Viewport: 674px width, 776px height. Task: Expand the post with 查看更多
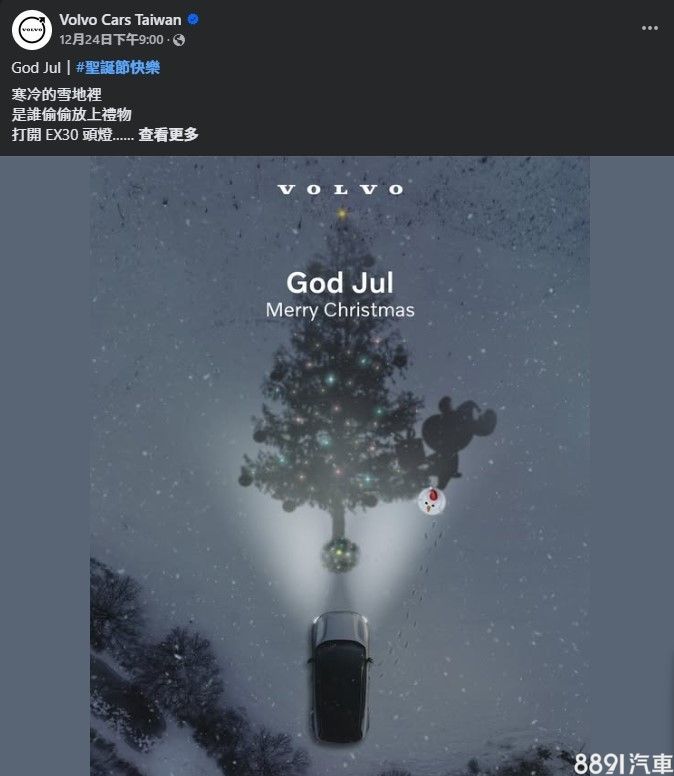[168, 134]
